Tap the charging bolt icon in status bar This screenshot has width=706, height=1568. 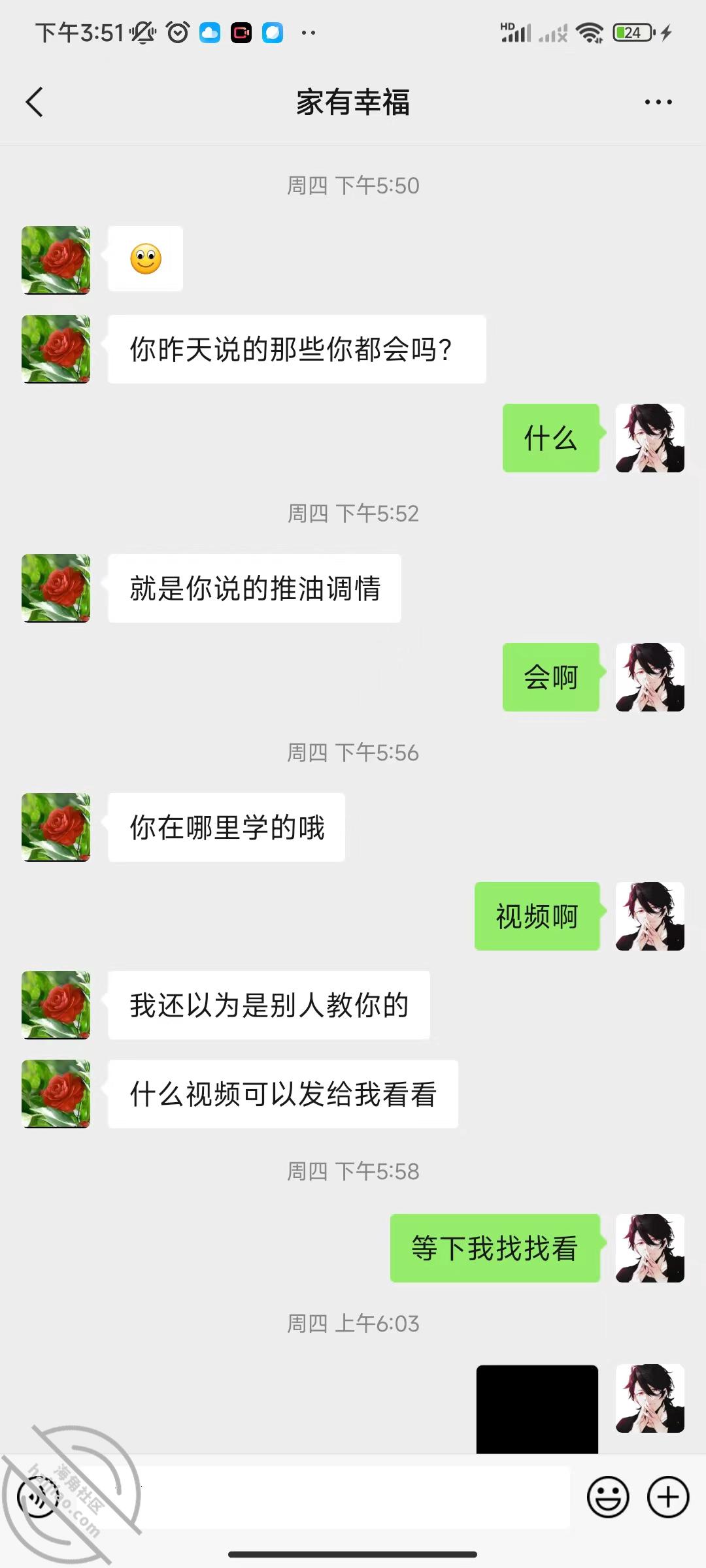(667, 31)
